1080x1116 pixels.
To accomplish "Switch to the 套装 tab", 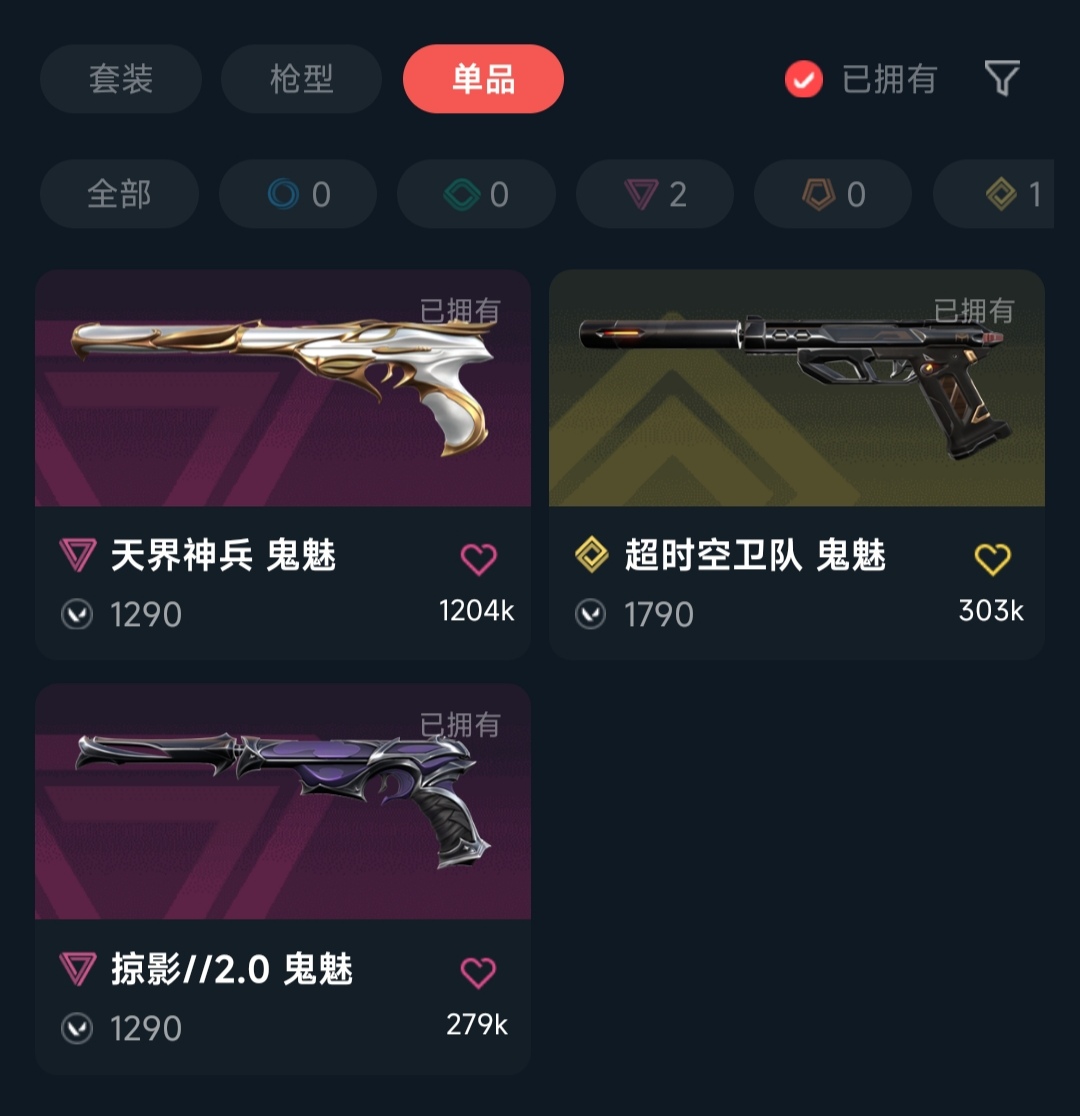I will coord(120,79).
